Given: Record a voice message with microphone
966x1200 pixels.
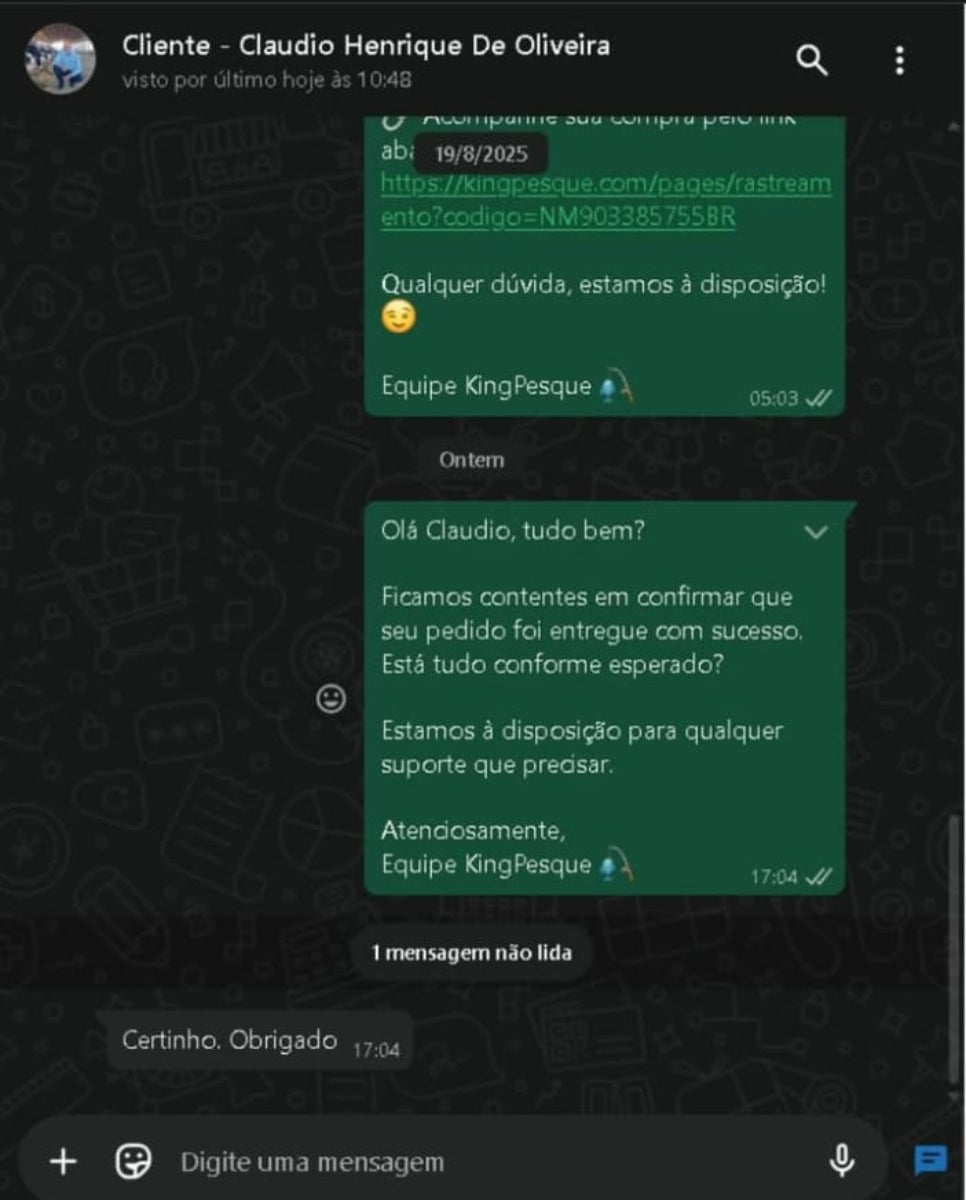Looking at the screenshot, I should [x=842, y=1160].
